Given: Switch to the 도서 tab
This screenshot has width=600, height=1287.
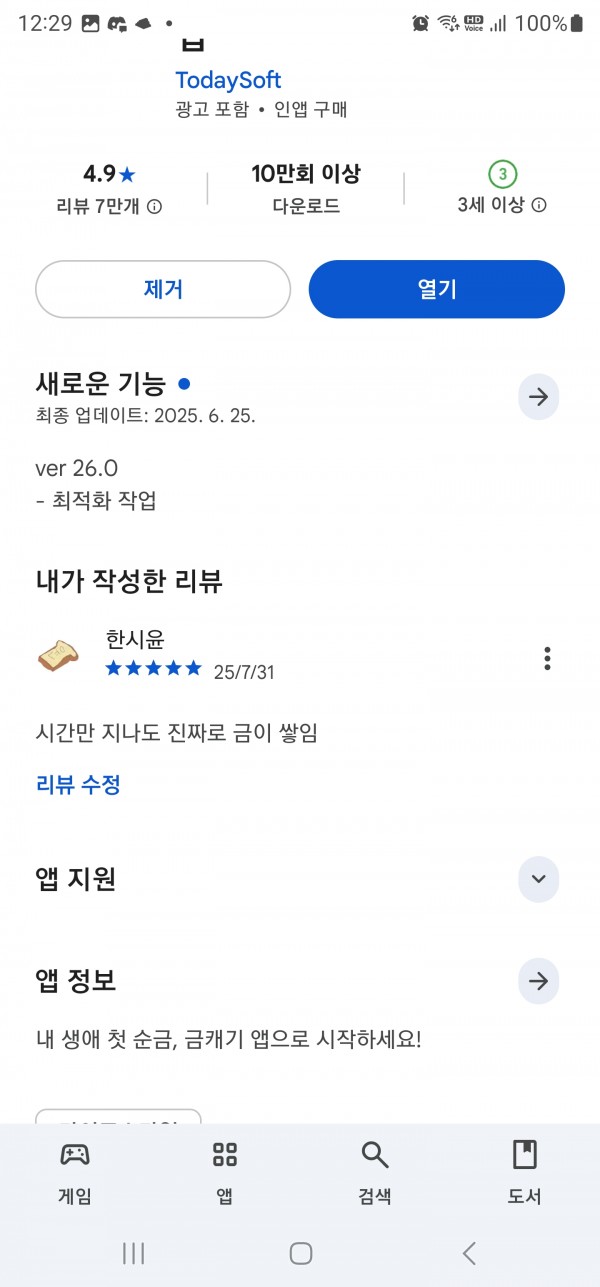Looking at the screenshot, I should point(525,1171).
